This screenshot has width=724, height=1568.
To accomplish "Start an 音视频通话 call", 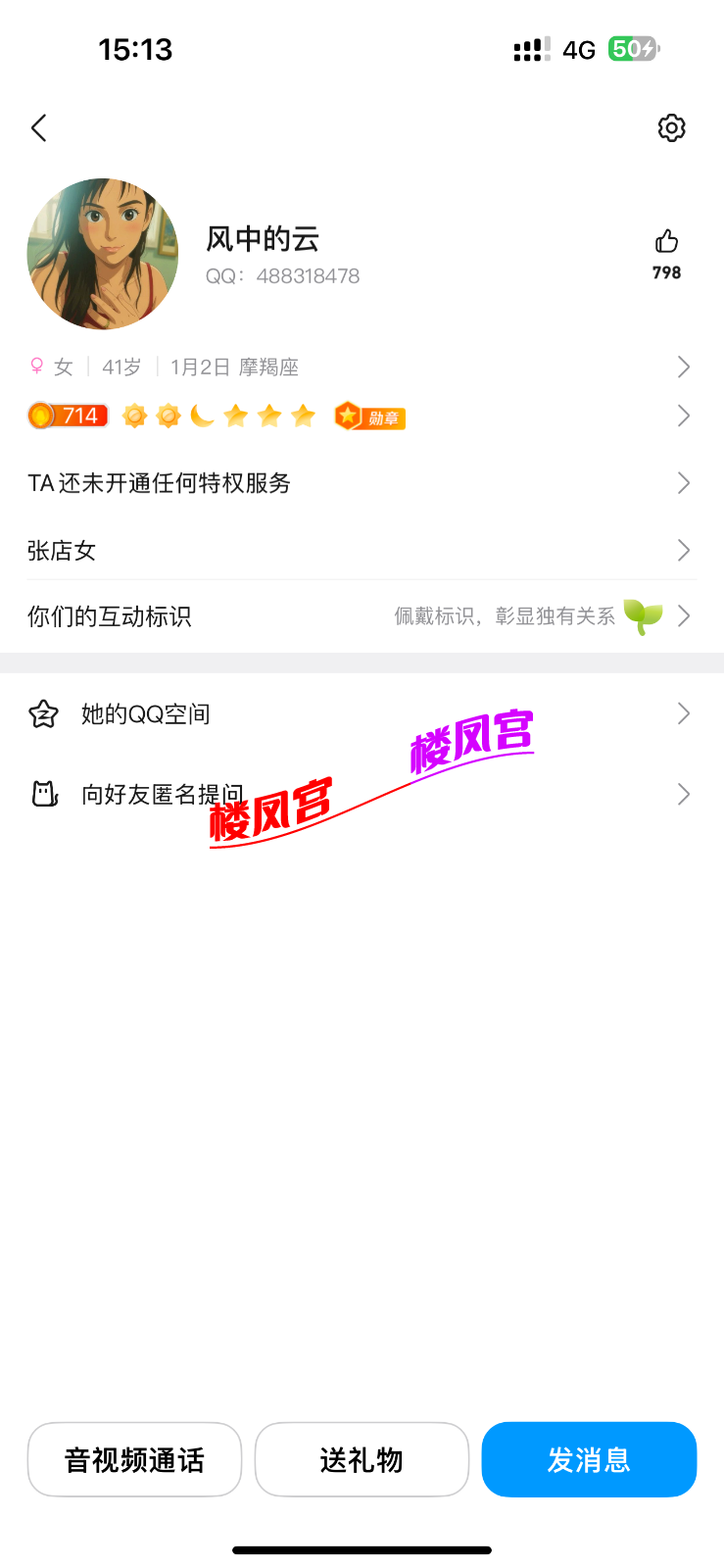I will [134, 1459].
